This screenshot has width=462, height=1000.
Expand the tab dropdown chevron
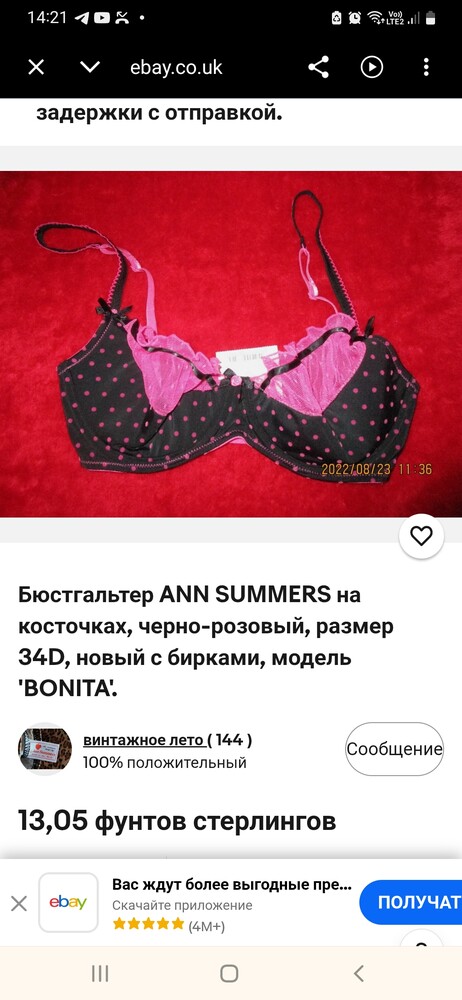point(90,67)
